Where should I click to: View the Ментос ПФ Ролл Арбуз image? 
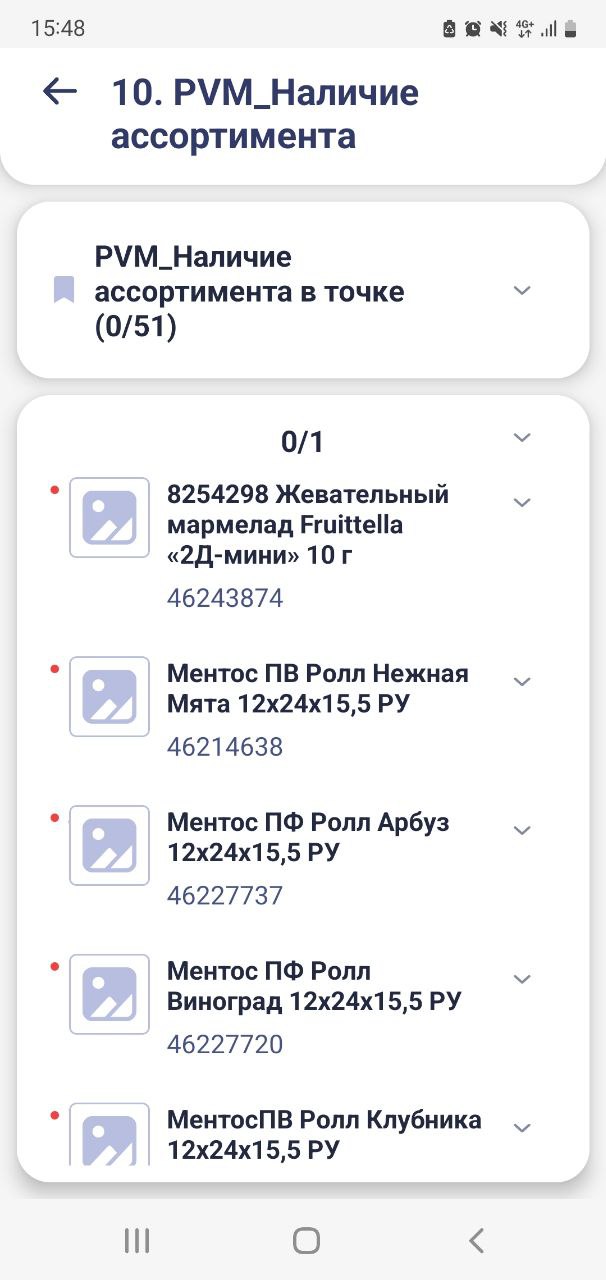point(109,845)
